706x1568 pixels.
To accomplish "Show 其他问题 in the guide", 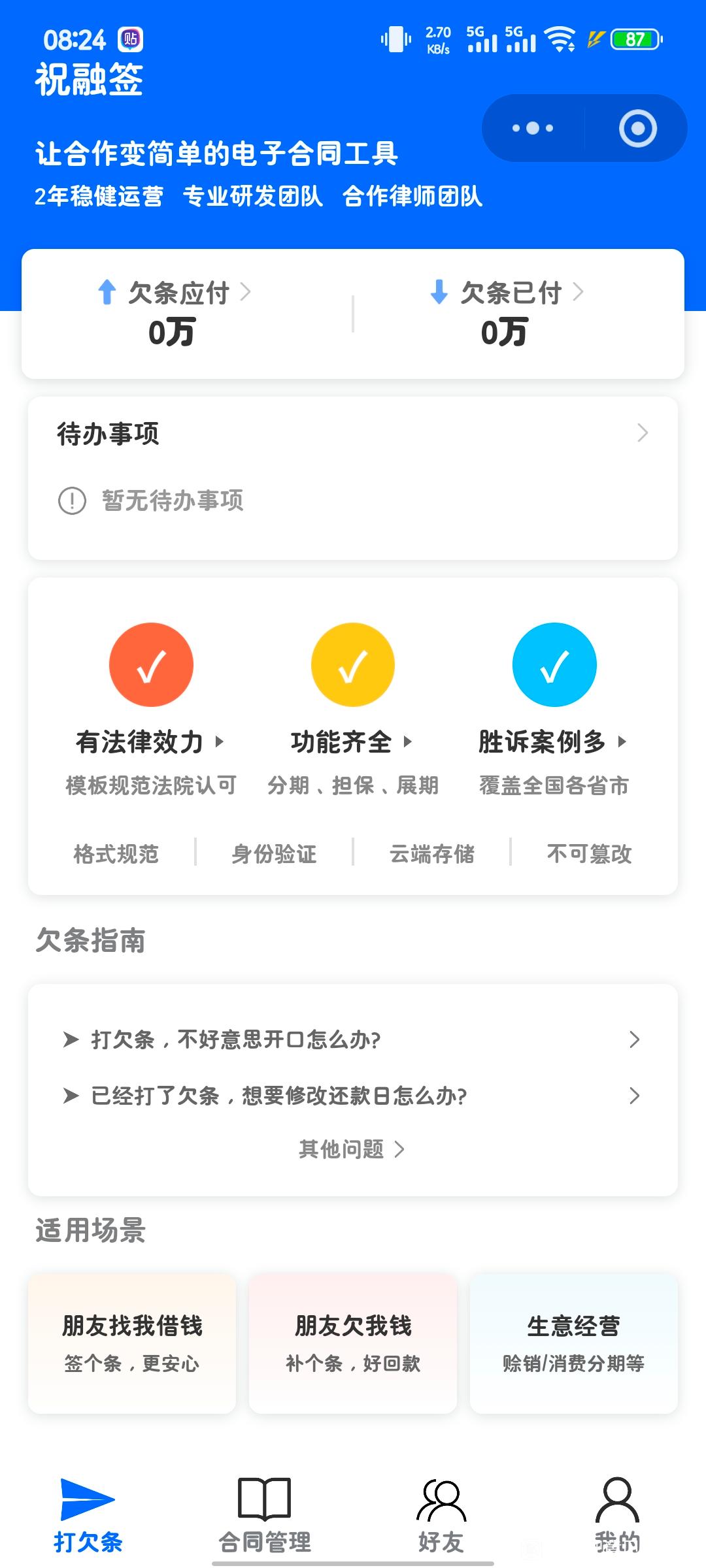I will [x=352, y=1149].
